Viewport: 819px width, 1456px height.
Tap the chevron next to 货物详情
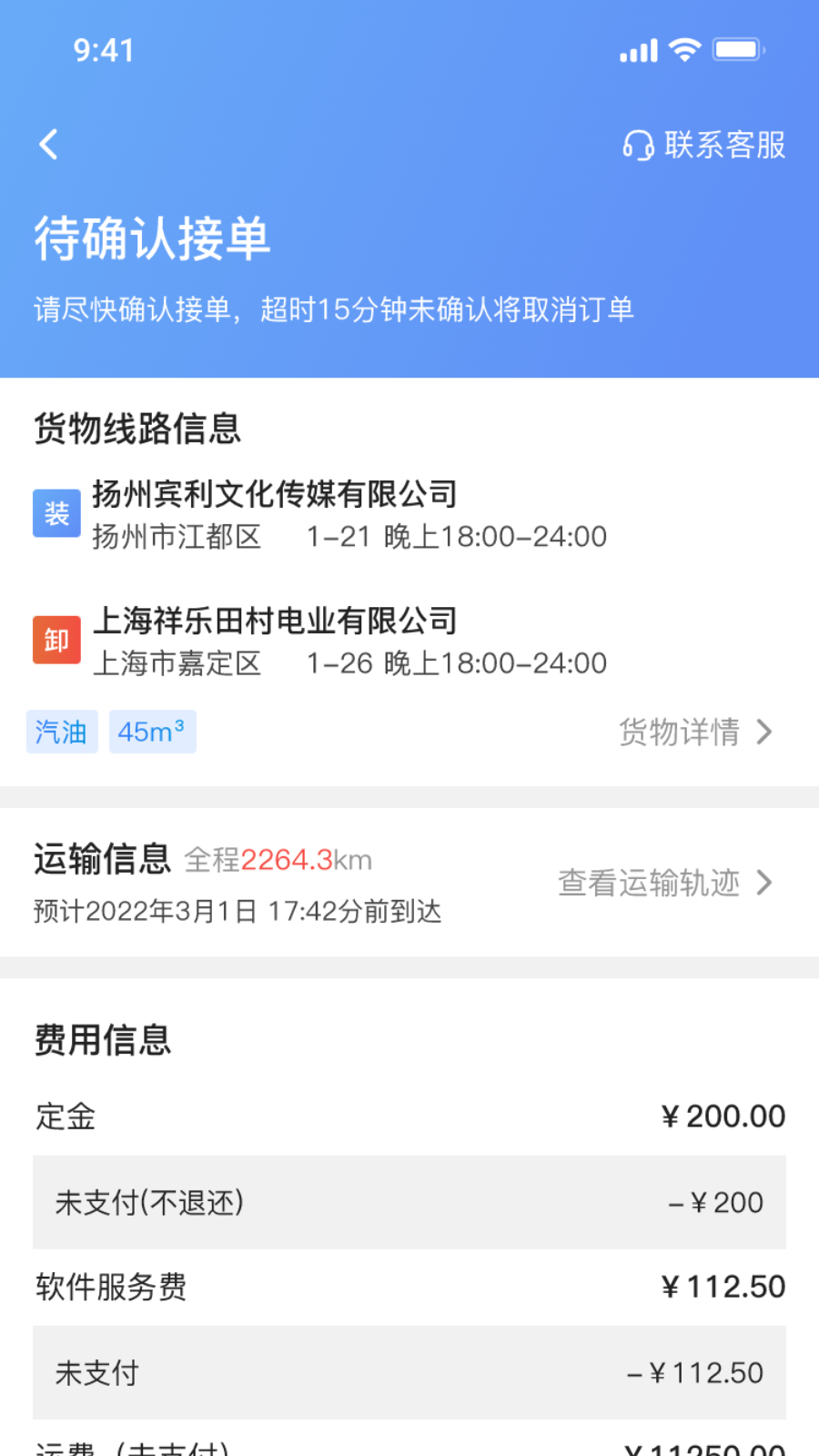[x=767, y=732]
